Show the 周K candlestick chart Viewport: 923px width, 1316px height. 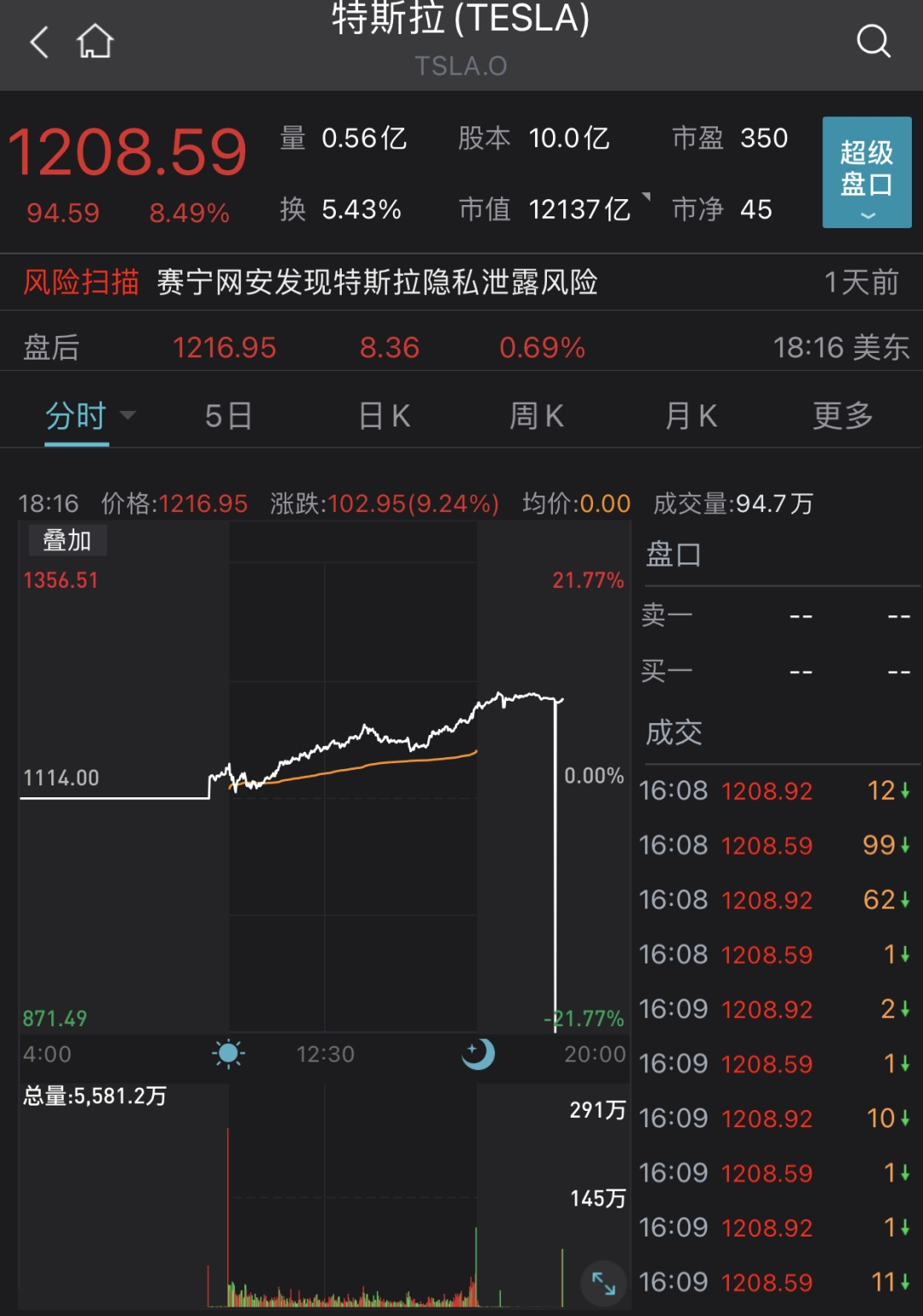(x=537, y=416)
